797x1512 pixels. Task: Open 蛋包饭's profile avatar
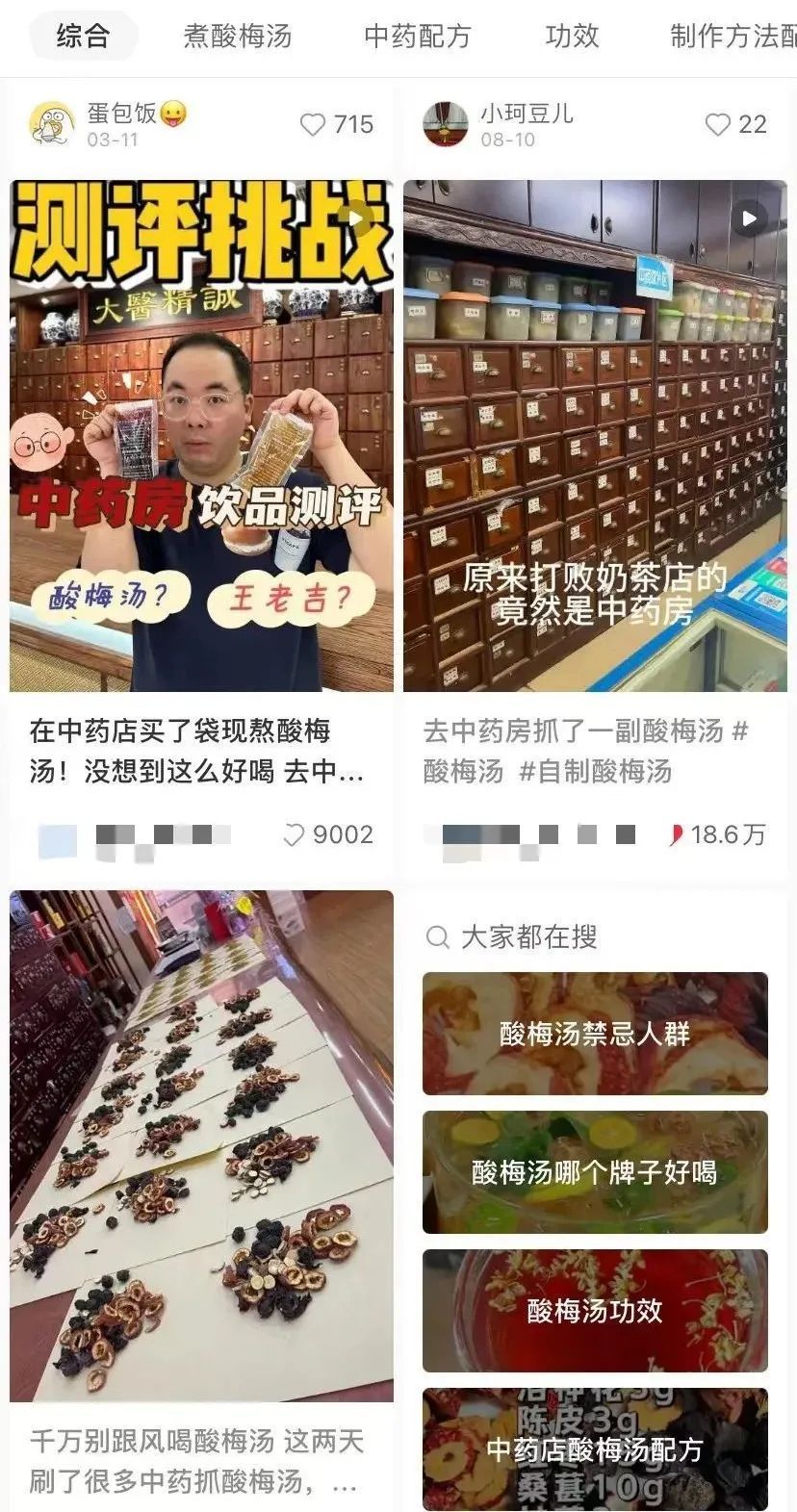point(52,124)
